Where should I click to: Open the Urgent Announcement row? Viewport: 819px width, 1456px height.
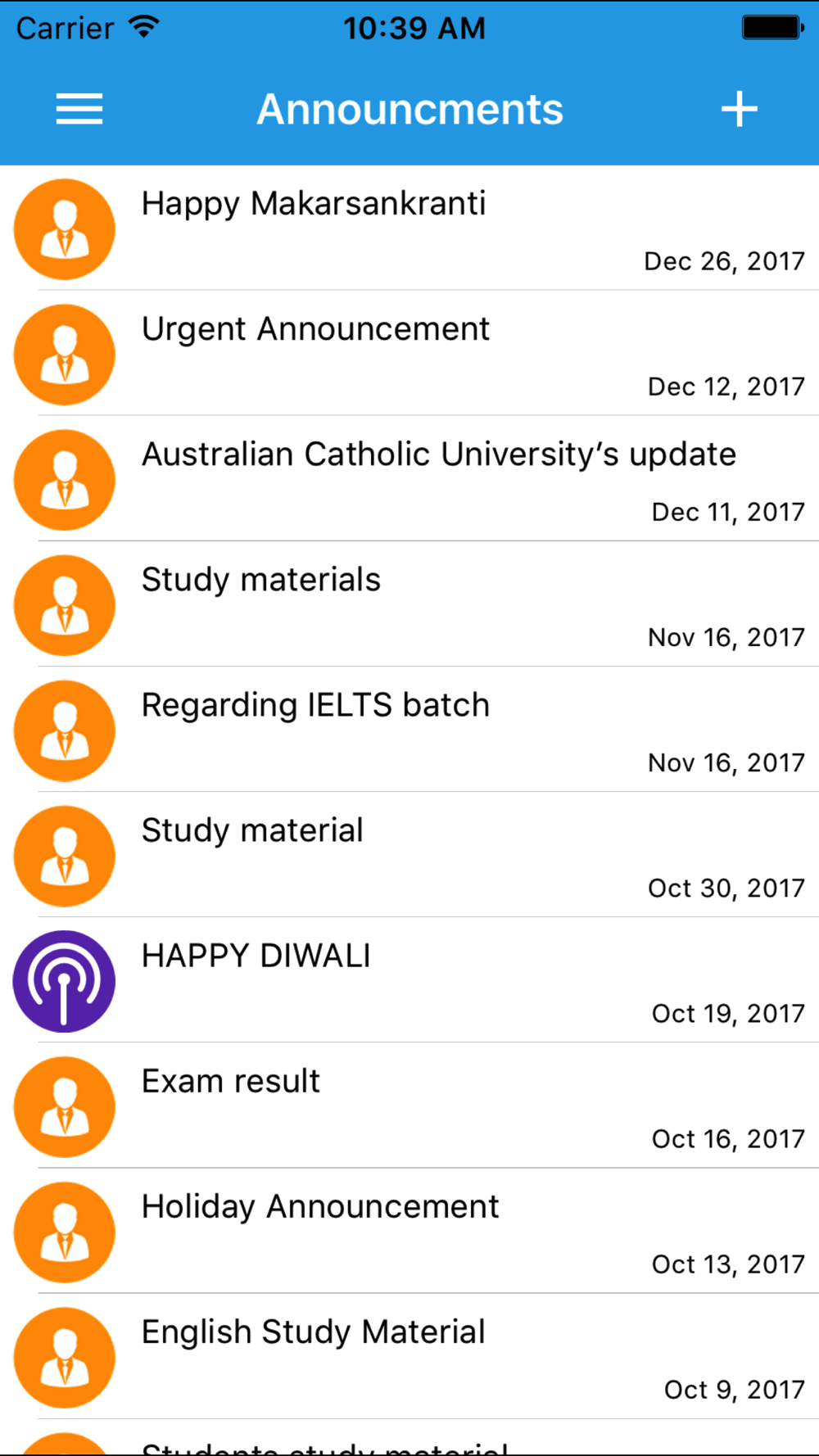pos(409,353)
